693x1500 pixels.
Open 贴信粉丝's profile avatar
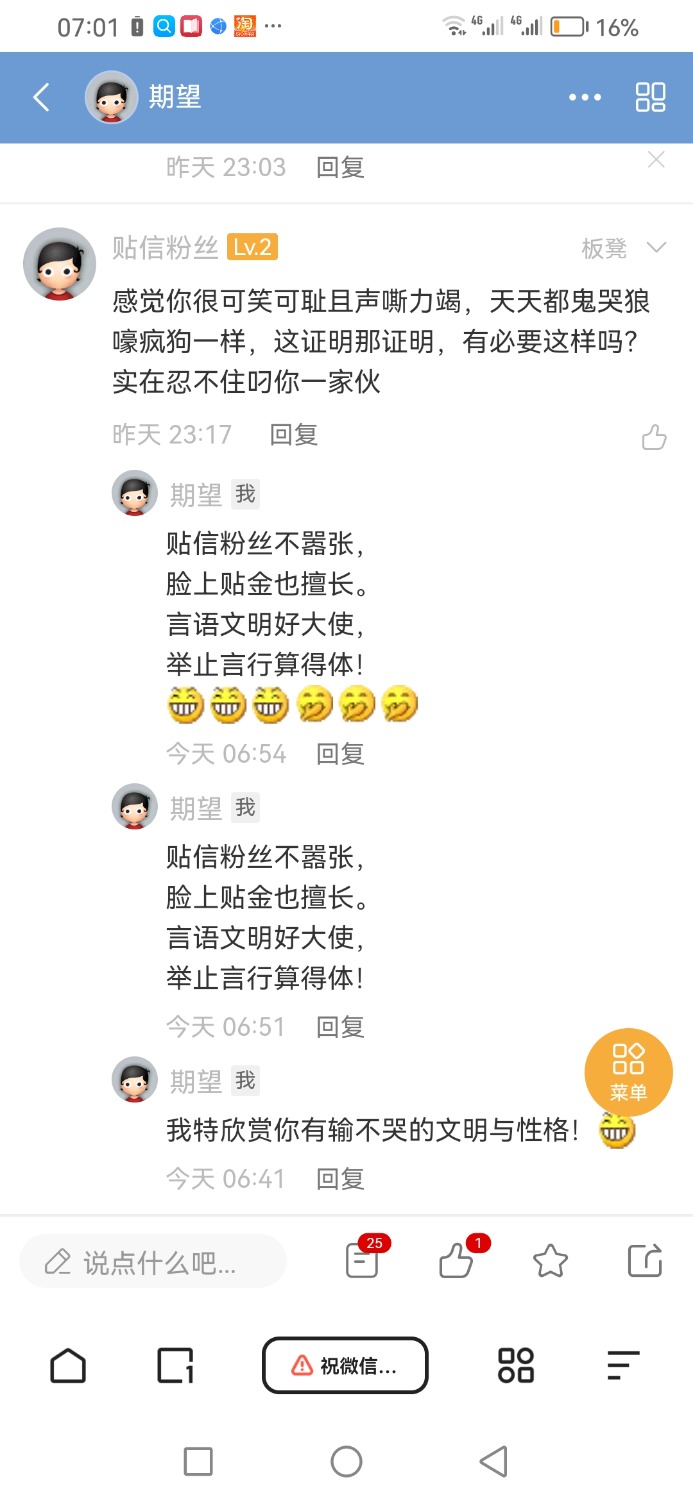click(x=60, y=263)
